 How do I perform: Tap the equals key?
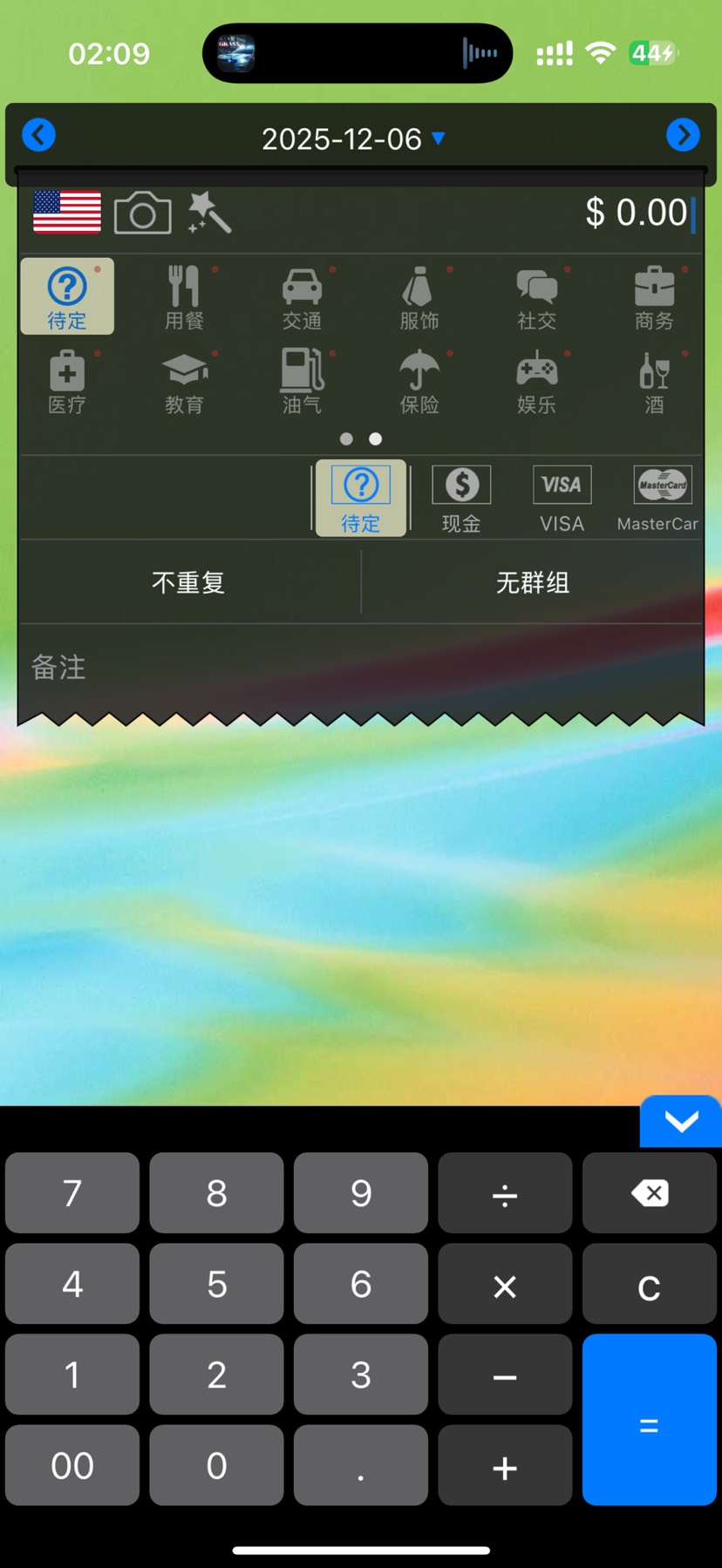649,1419
